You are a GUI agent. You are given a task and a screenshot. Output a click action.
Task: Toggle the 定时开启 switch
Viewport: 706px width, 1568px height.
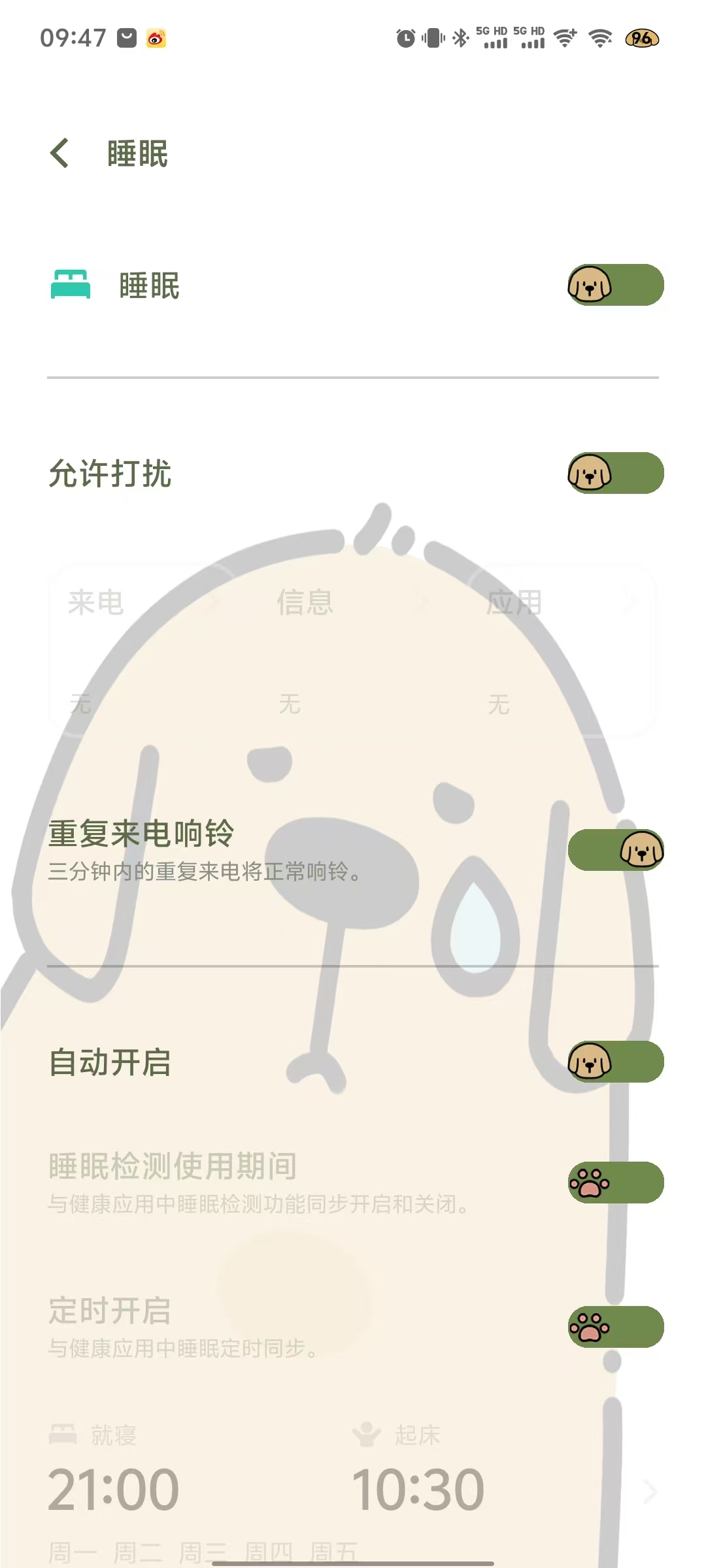click(x=615, y=1327)
